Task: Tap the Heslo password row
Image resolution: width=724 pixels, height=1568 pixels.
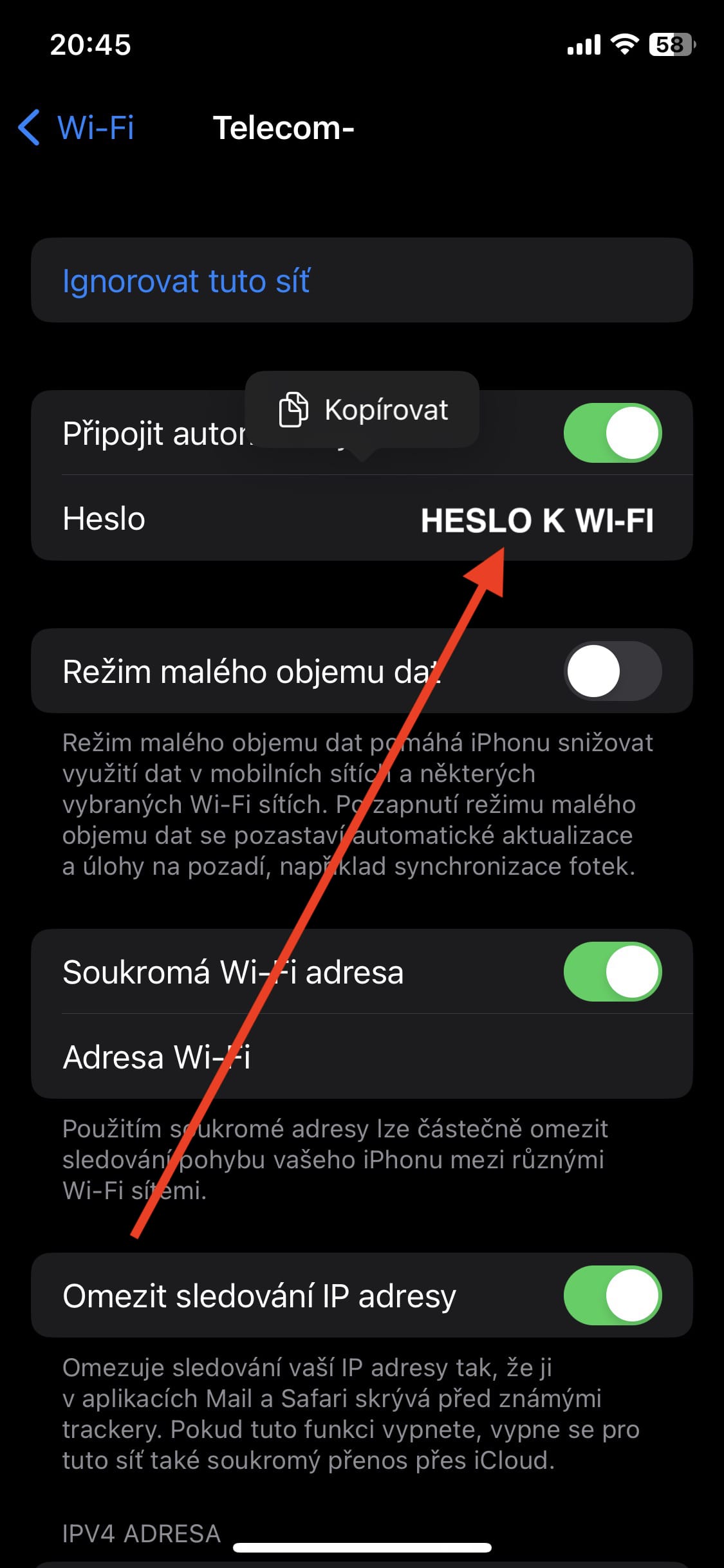Action: pyautogui.click(x=360, y=519)
